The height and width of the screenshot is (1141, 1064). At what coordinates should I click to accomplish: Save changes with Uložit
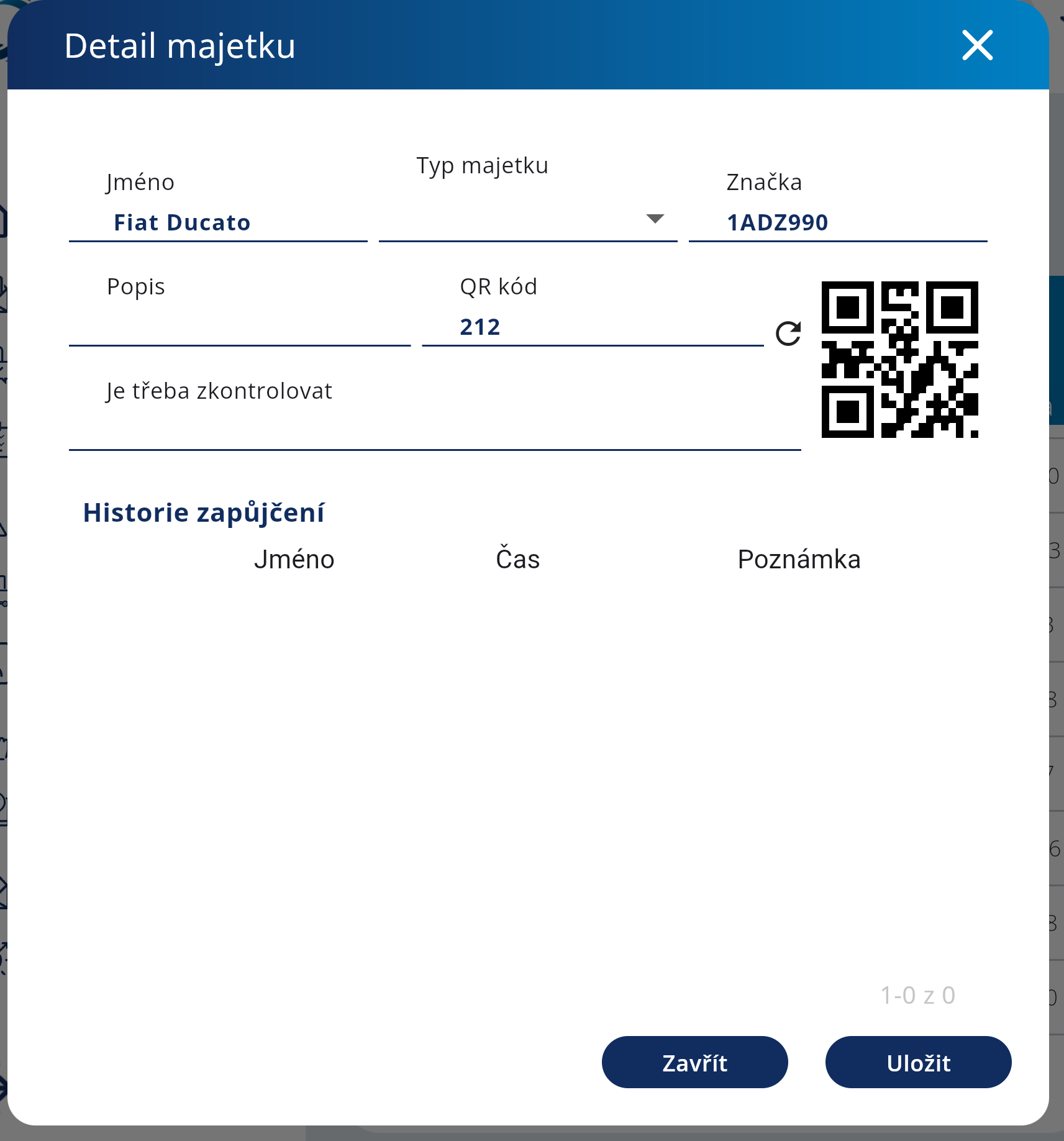coord(918,1062)
